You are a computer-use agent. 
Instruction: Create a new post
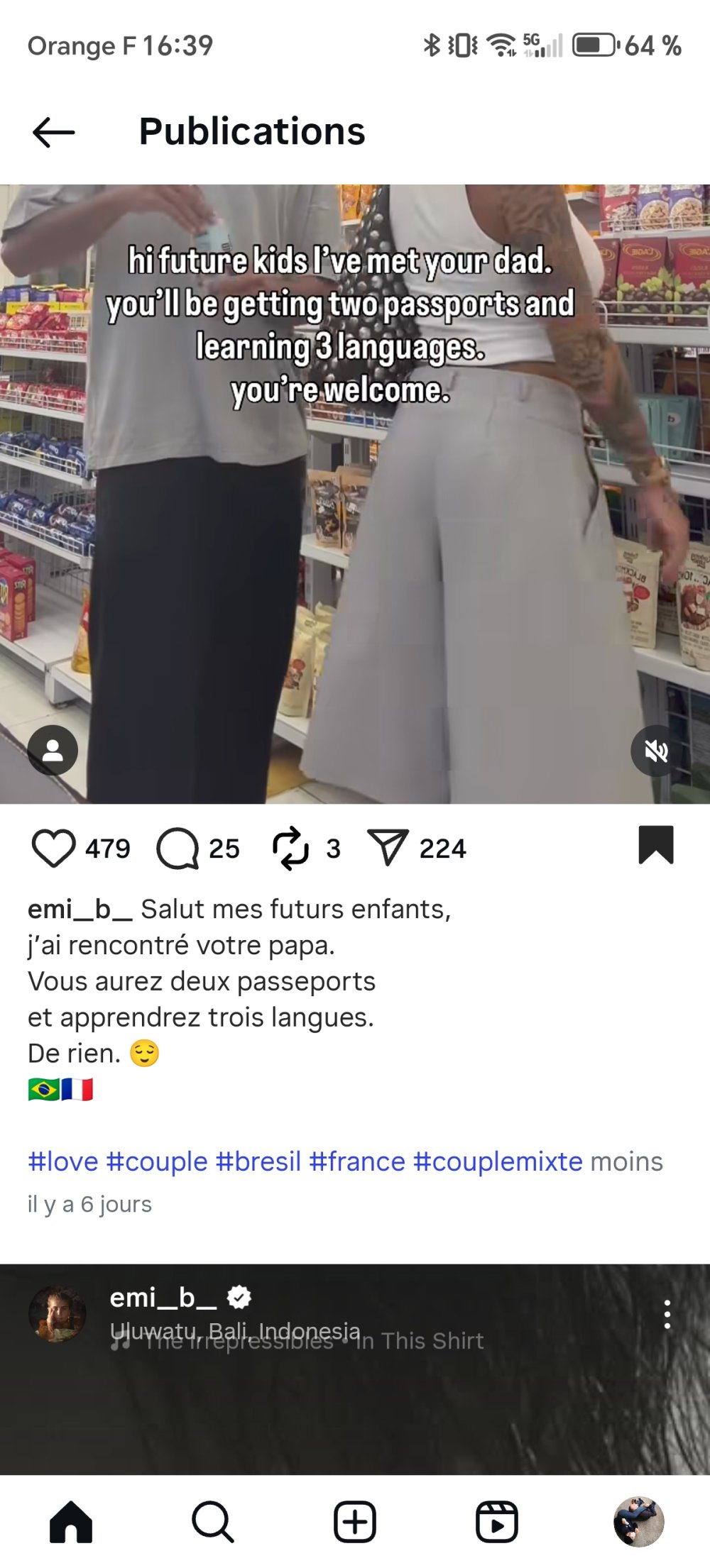point(354,1521)
